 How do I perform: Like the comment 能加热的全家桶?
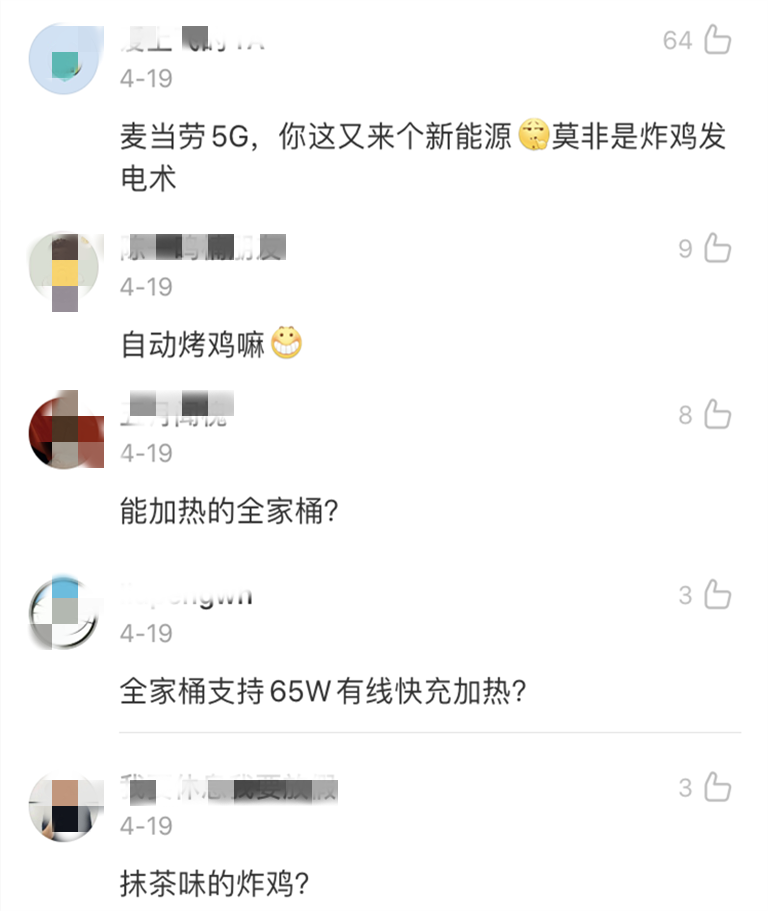[x=718, y=415]
